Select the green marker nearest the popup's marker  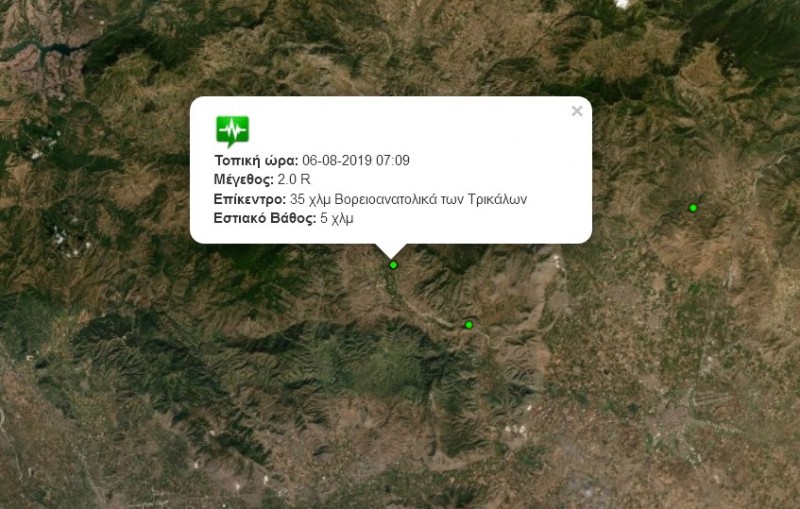tap(468, 325)
